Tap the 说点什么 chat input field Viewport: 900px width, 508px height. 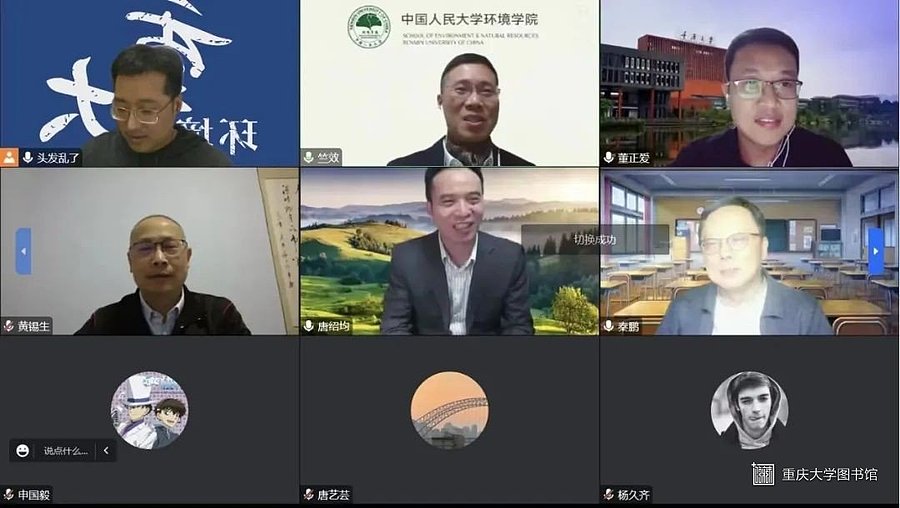coord(66,451)
